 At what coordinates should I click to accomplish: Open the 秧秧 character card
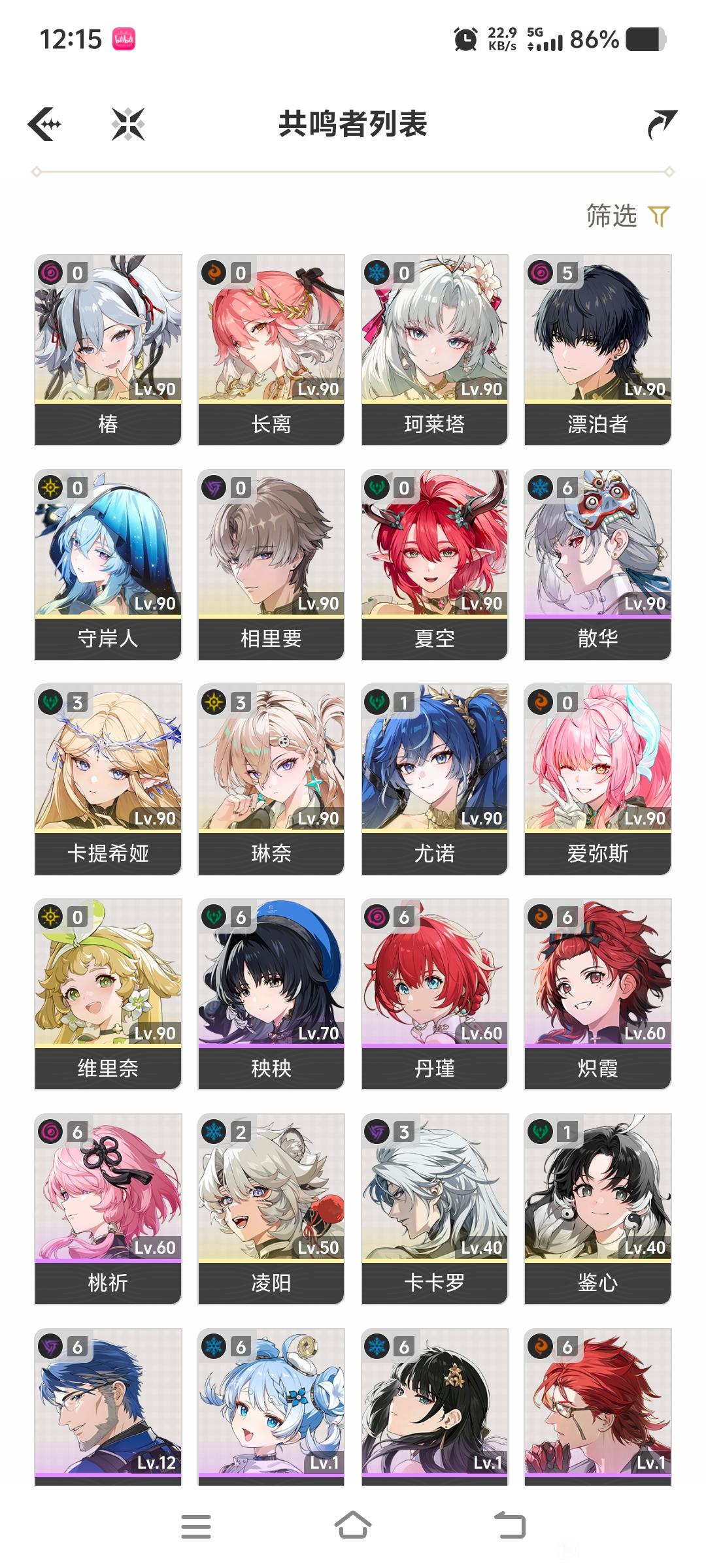[271, 994]
